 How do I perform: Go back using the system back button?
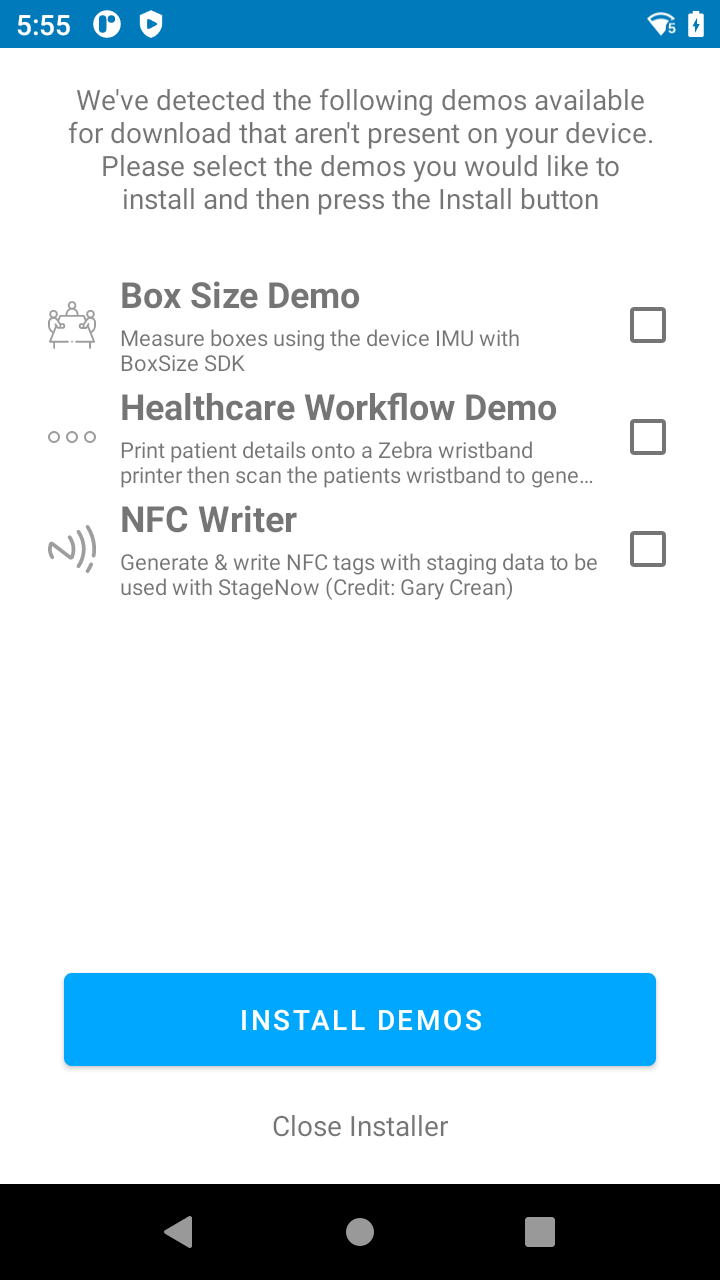[x=179, y=1232]
